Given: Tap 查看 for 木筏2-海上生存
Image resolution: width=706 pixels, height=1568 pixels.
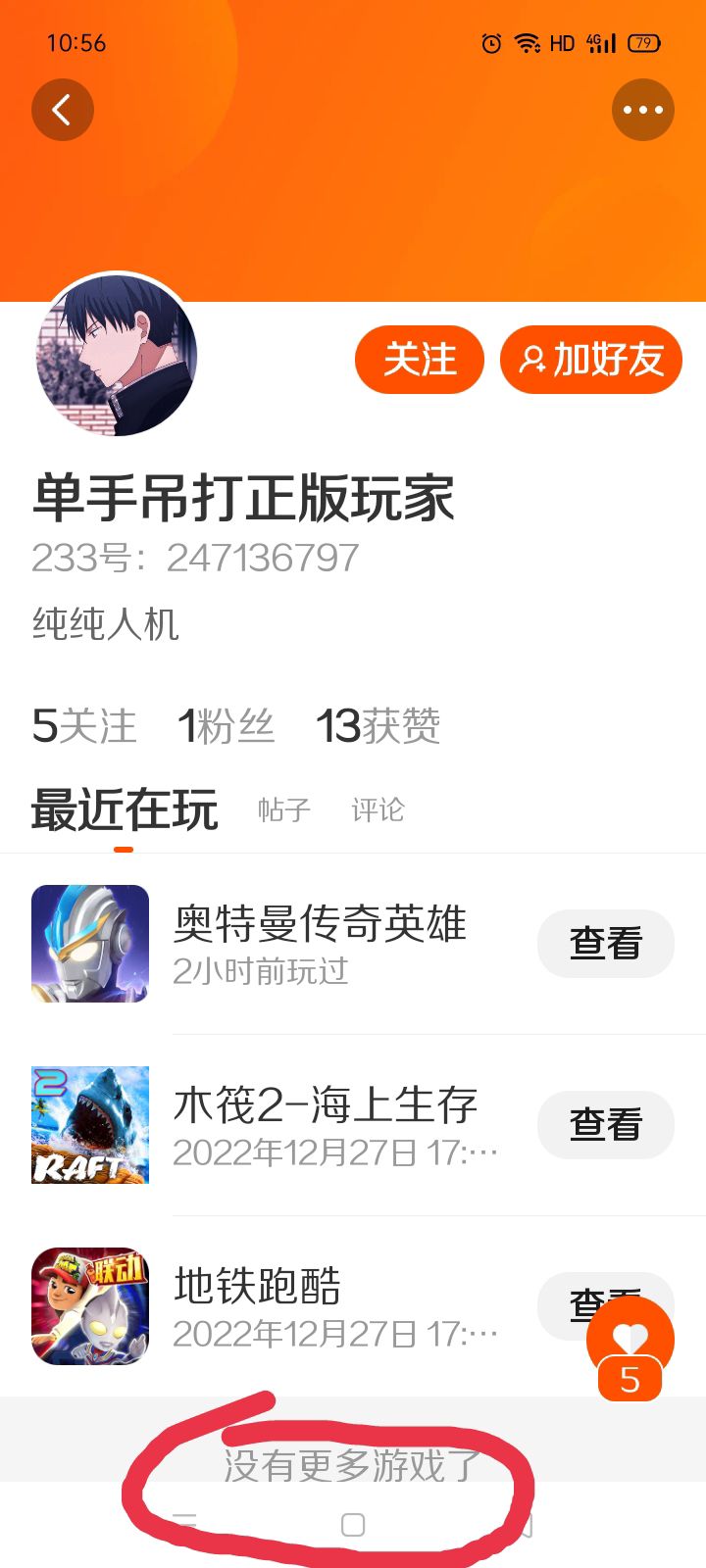Looking at the screenshot, I should pos(606,1125).
